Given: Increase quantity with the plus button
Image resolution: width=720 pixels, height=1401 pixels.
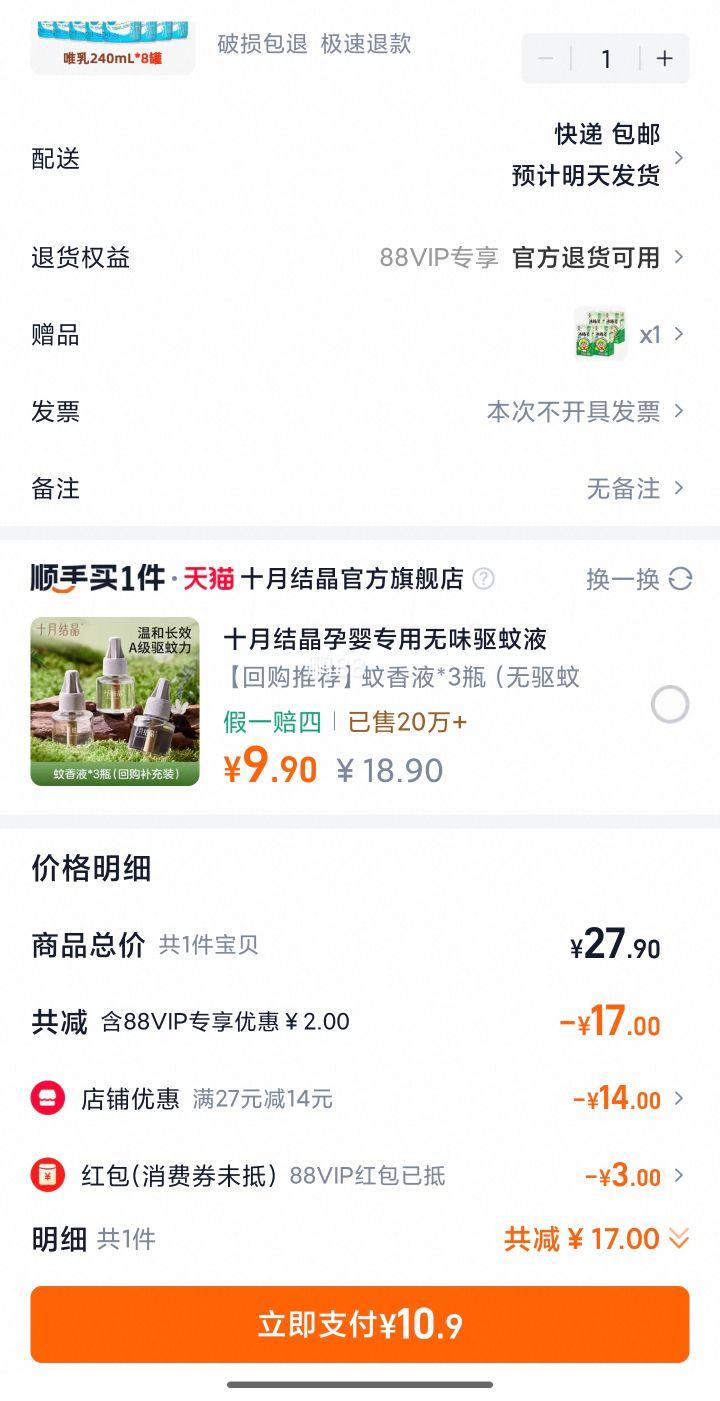Looking at the screenshot, I should click(664, 59).
